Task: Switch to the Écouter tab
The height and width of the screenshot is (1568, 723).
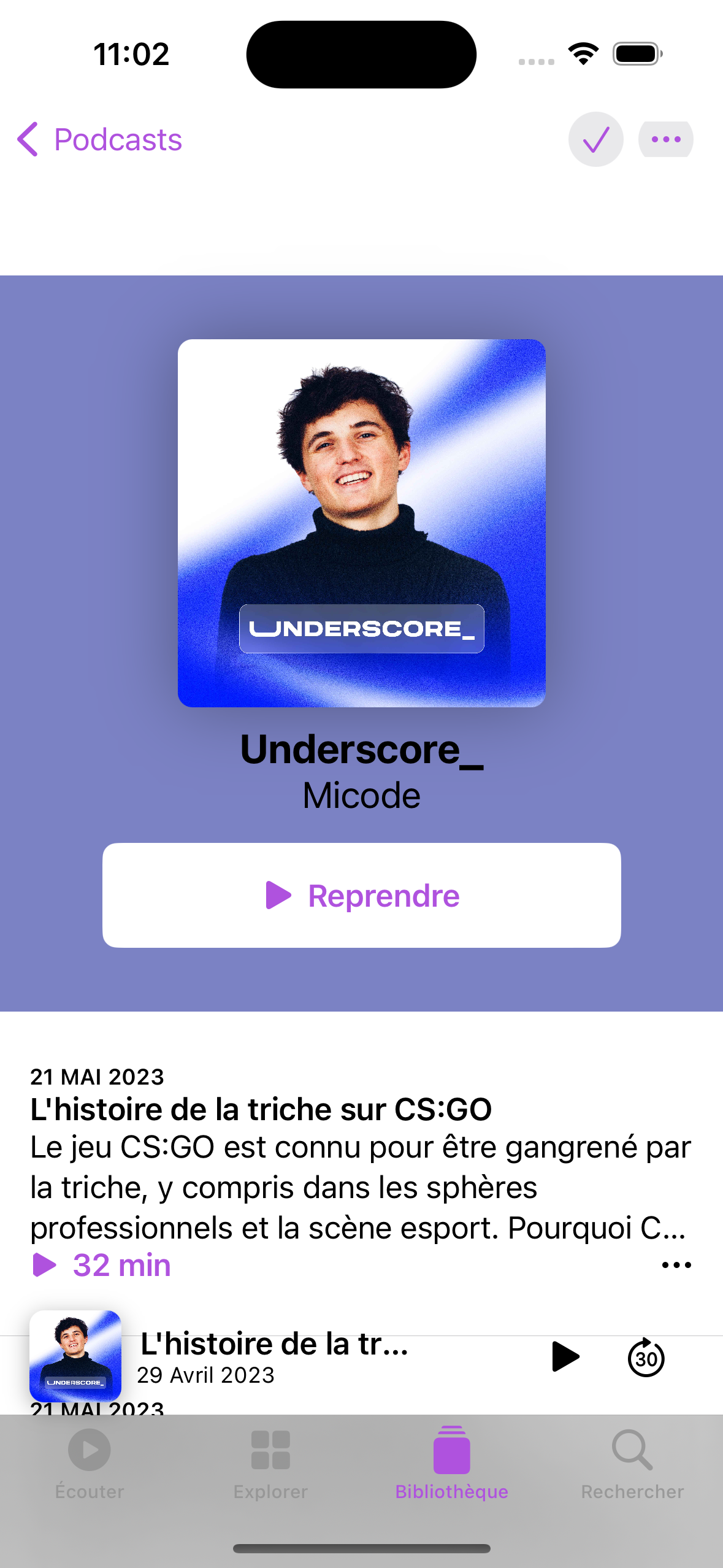Action: click(x=90, y=1463)
